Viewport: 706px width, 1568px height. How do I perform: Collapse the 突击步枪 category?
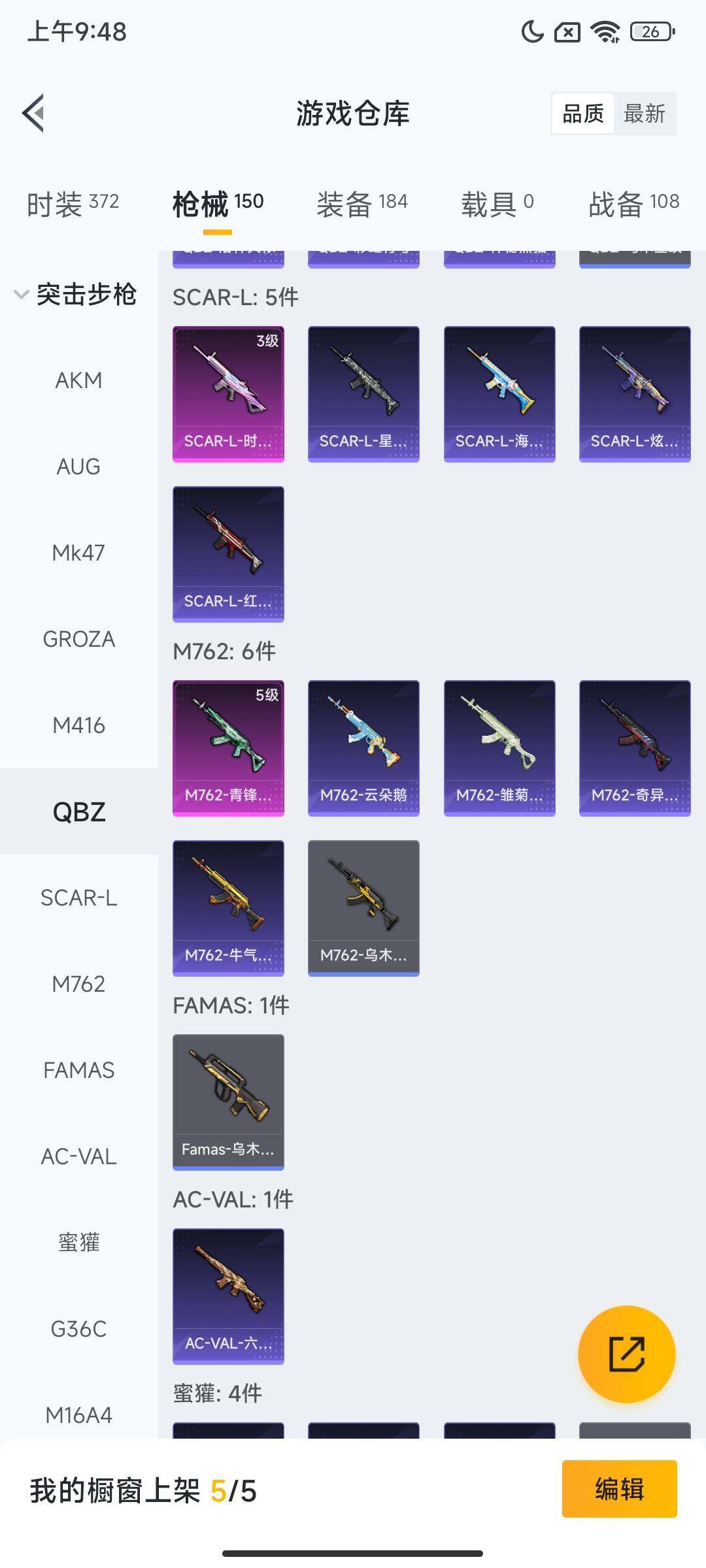(75, 294)
